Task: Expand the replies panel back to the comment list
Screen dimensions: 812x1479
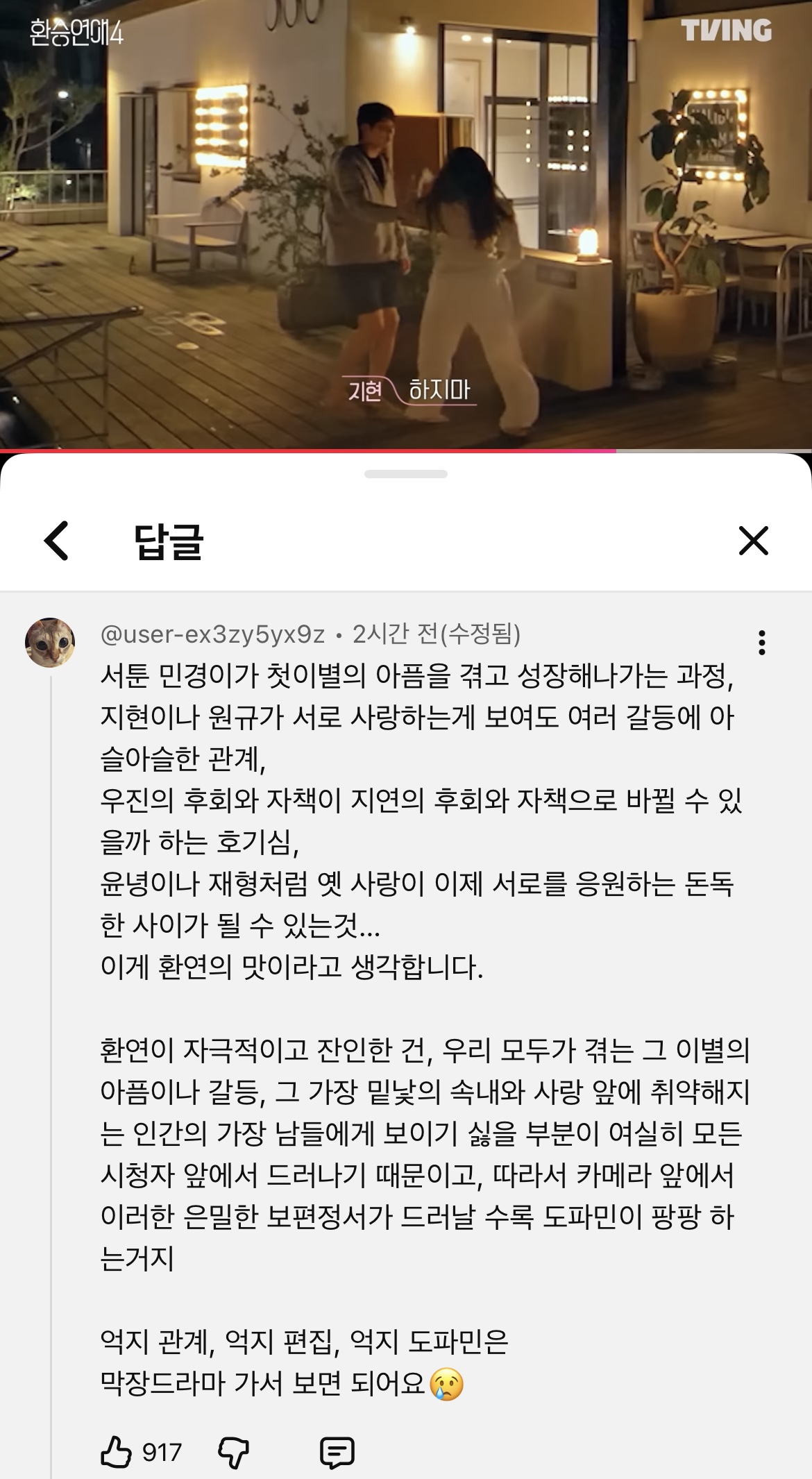Action: point(406,473)
